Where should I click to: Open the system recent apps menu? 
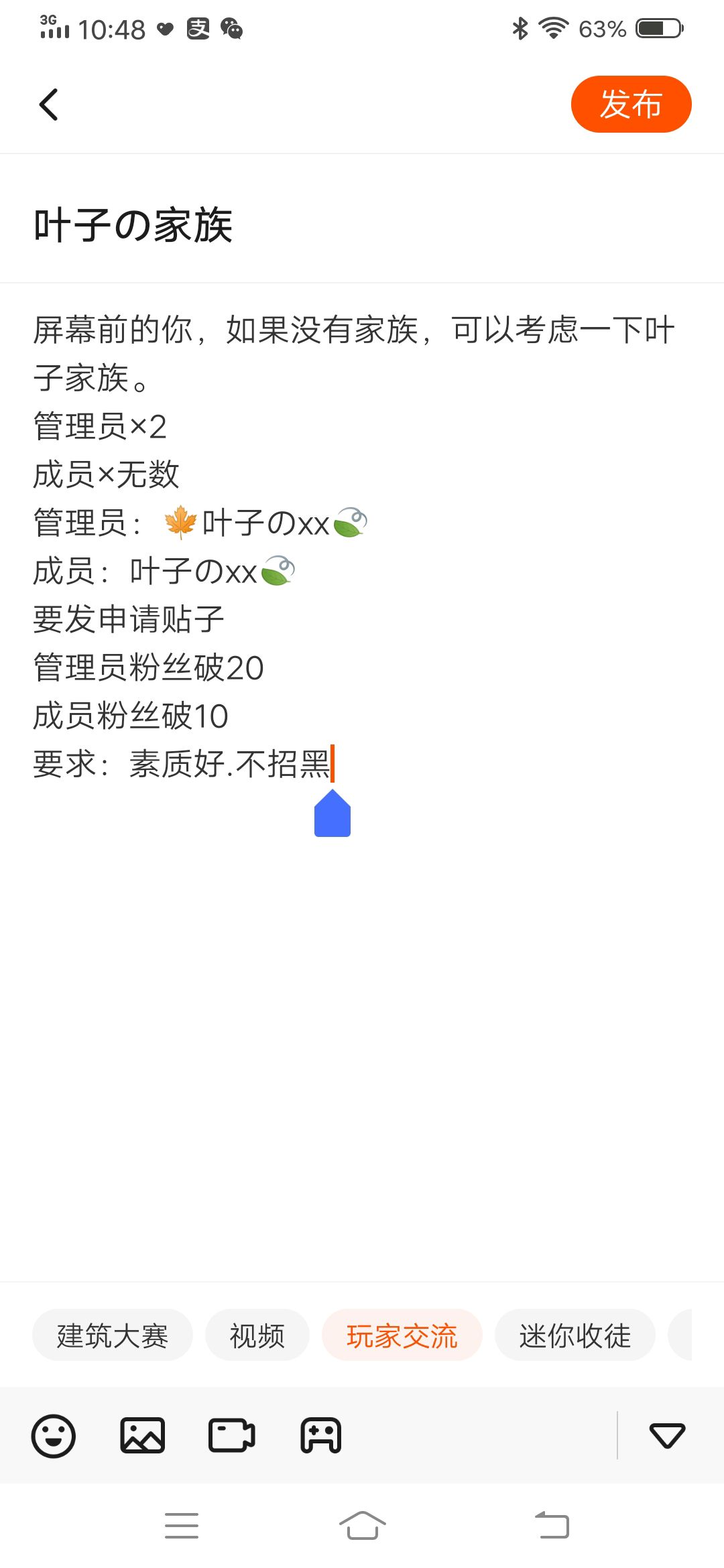click(x=182, y=1525)
